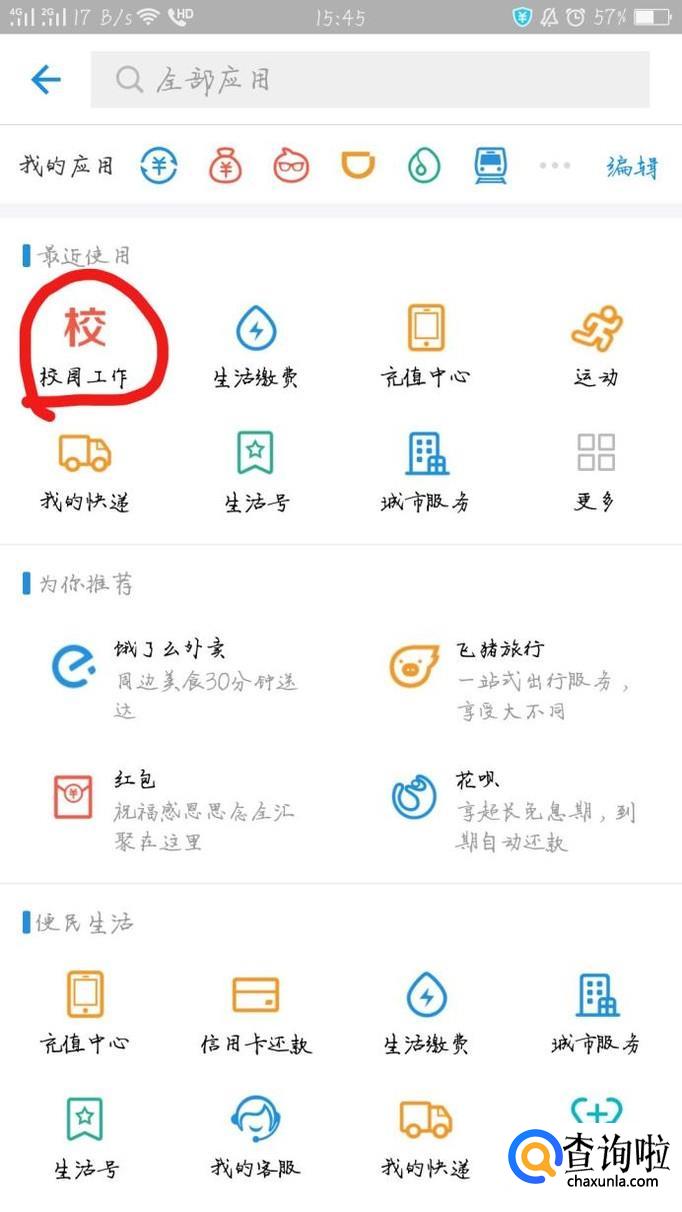The height and width of the screenshot is (1212, 682).
Task: Tap the red money bag in 我的应用
Action: pos(225,166)
